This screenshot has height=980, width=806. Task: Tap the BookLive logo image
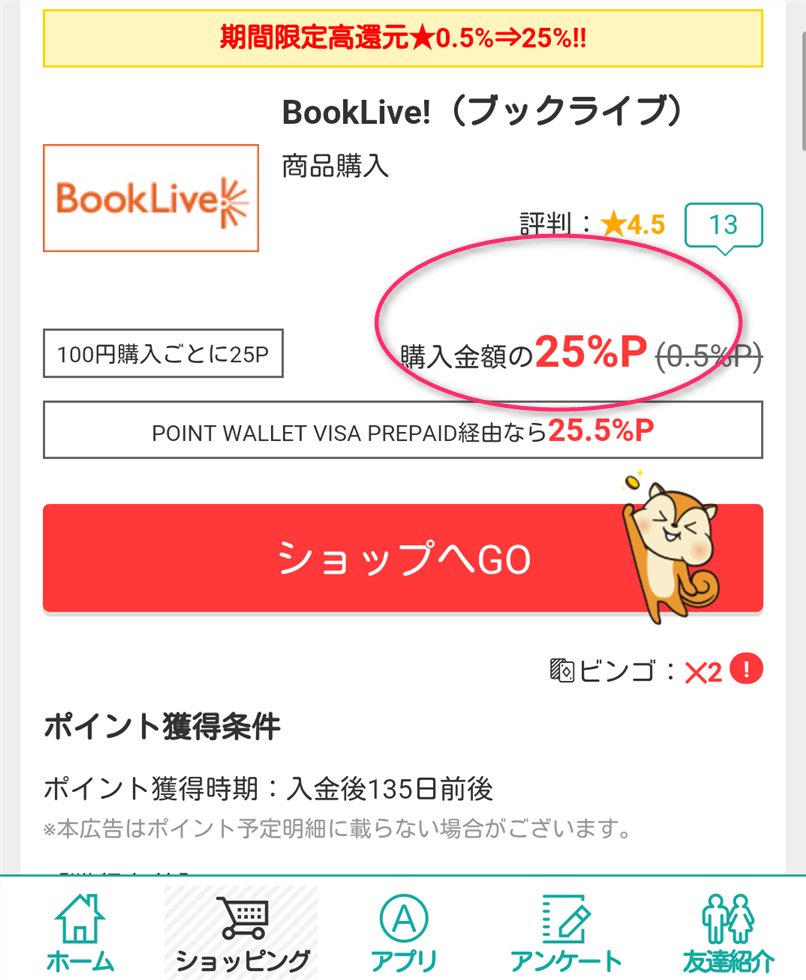pyautogui.click(x=151, y=198)
